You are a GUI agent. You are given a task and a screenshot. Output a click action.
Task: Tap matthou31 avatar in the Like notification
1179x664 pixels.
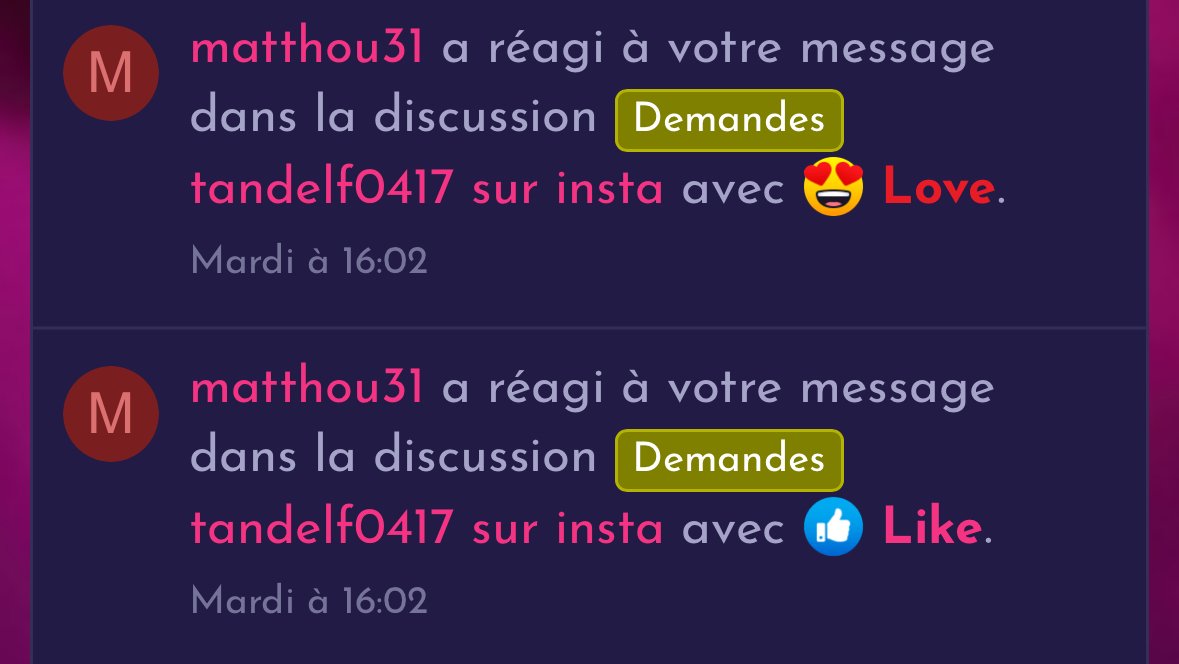(x=110, y=413)
